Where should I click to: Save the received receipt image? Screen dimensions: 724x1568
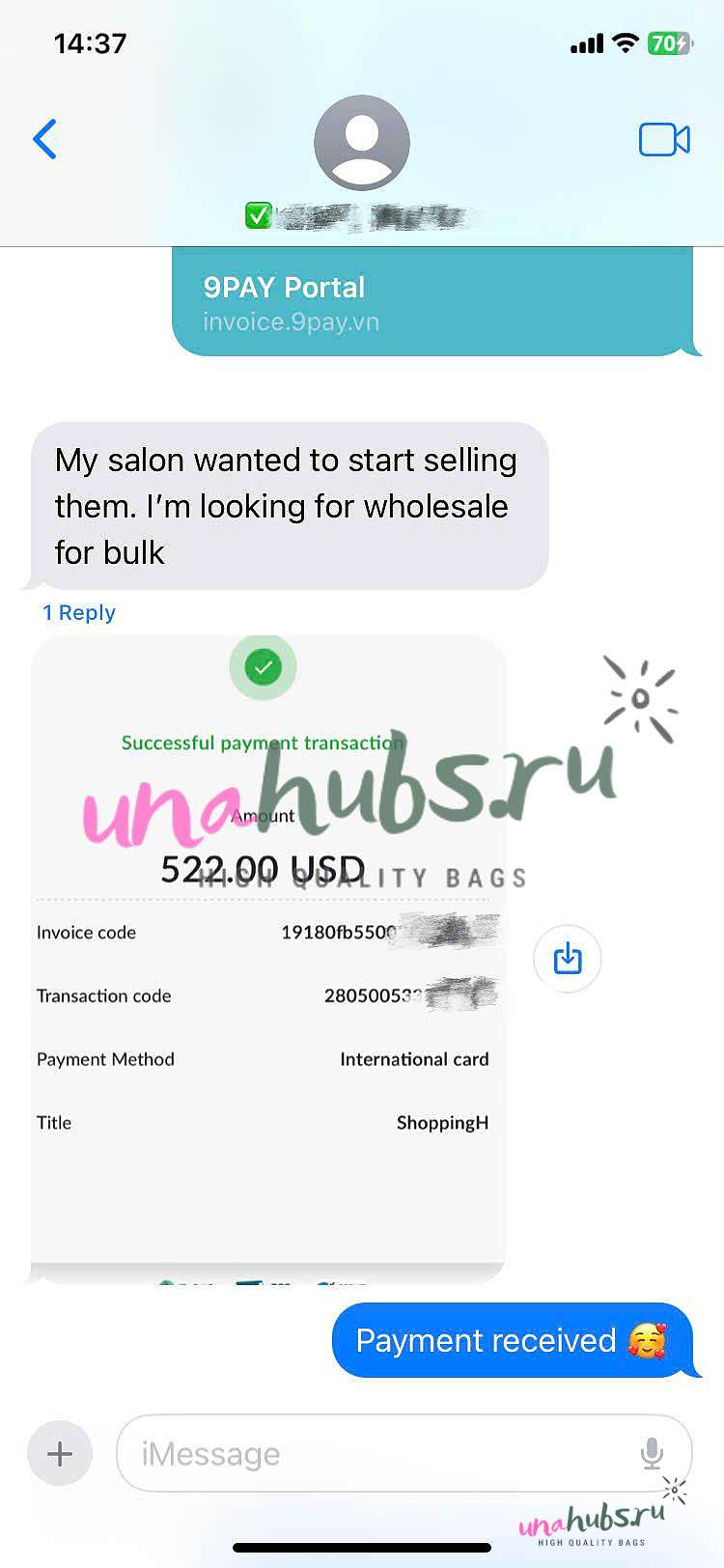[568, 959]
